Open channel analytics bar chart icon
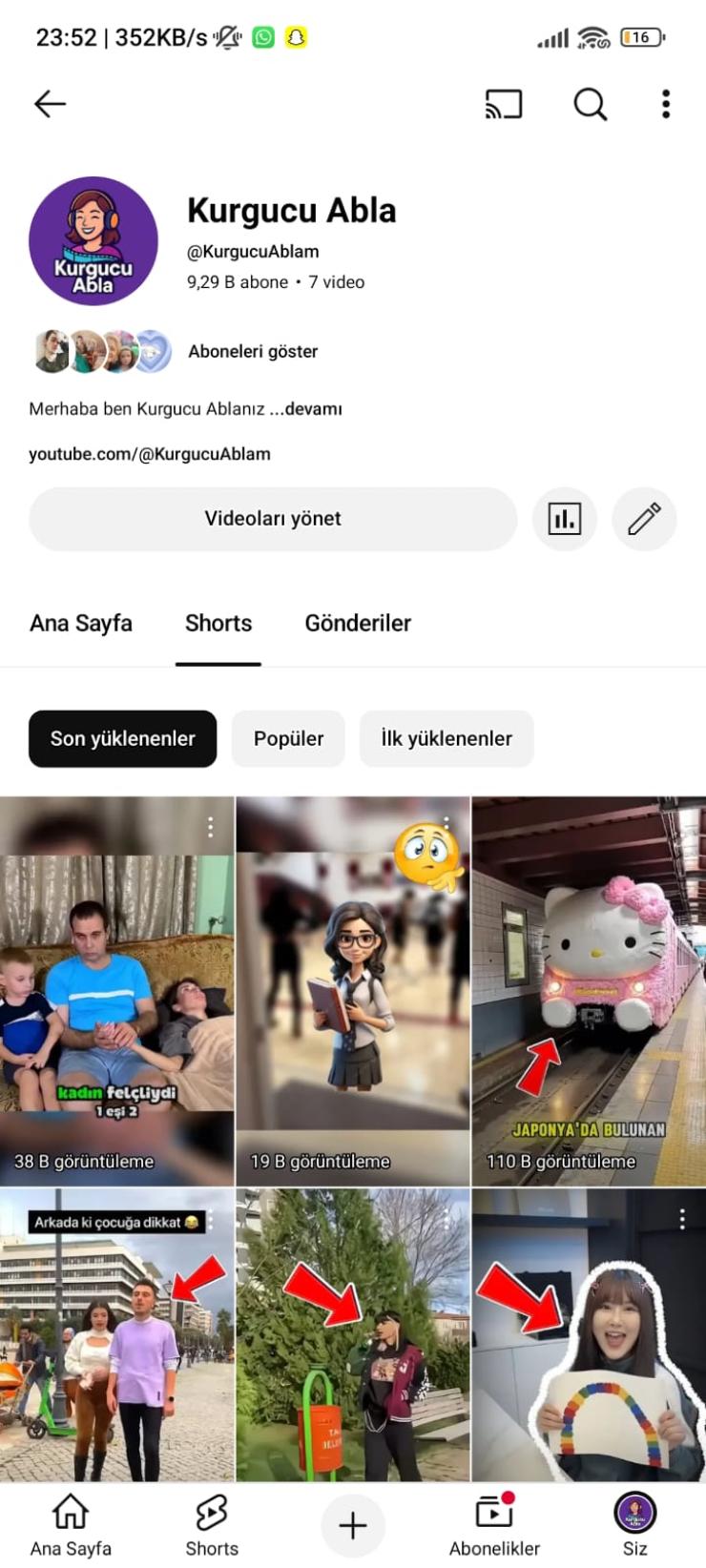Viewport: 706px width, 1568px height. click(564, 519)
